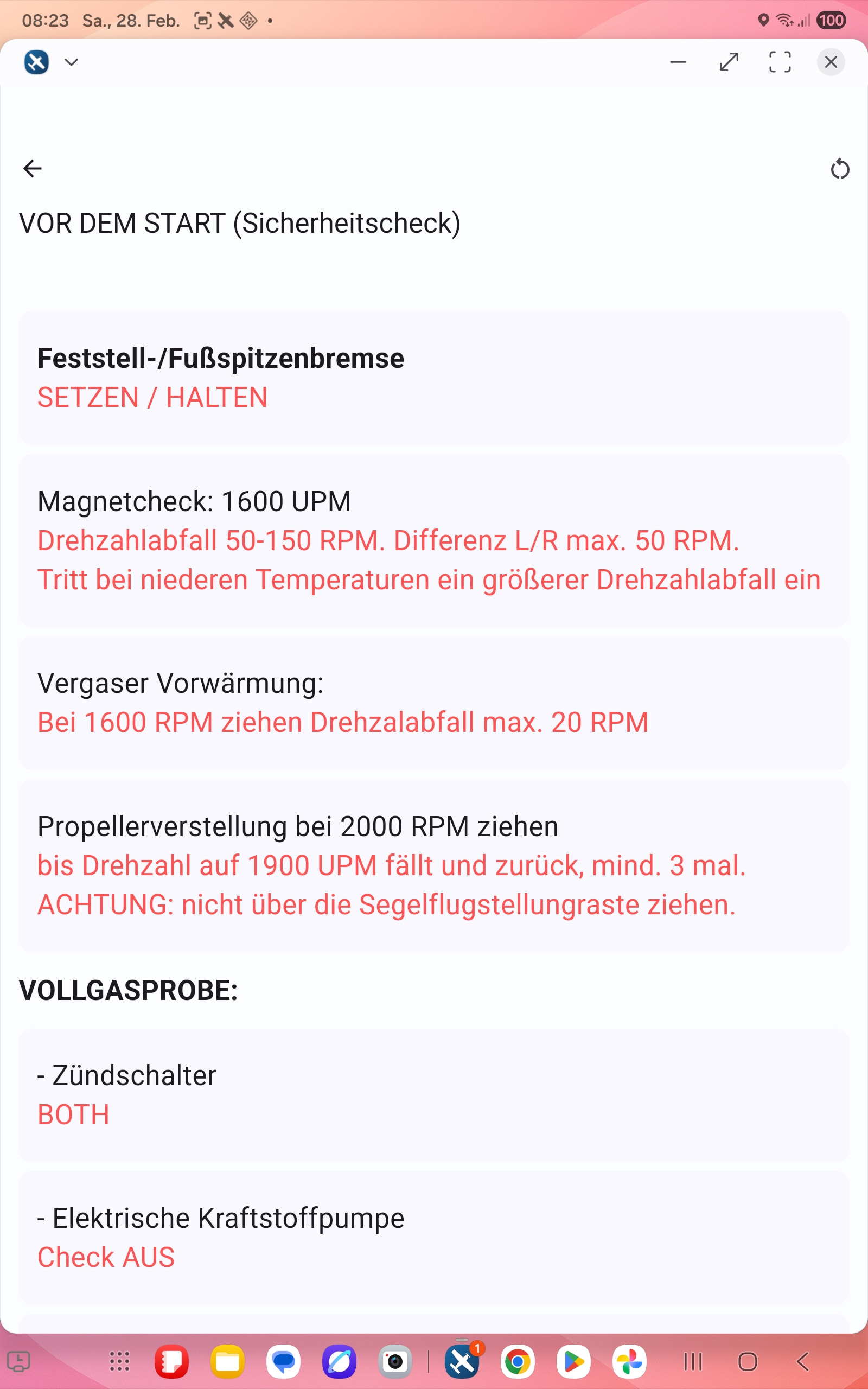Check the Zündschalter BOTH item
The image size is (868, 1389).
tap(433, 1094)
